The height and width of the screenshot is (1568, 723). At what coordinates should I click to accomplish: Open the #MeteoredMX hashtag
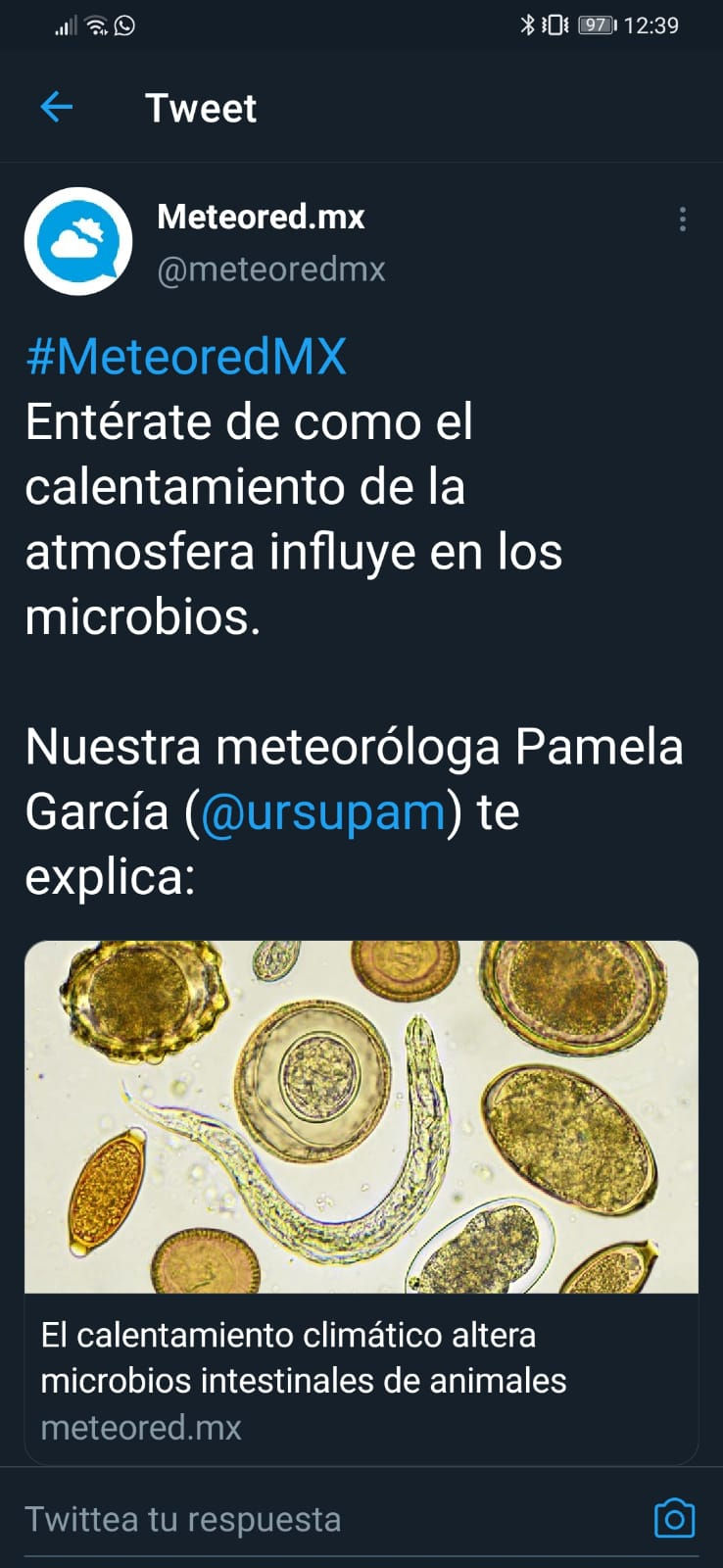pos(186,357)
